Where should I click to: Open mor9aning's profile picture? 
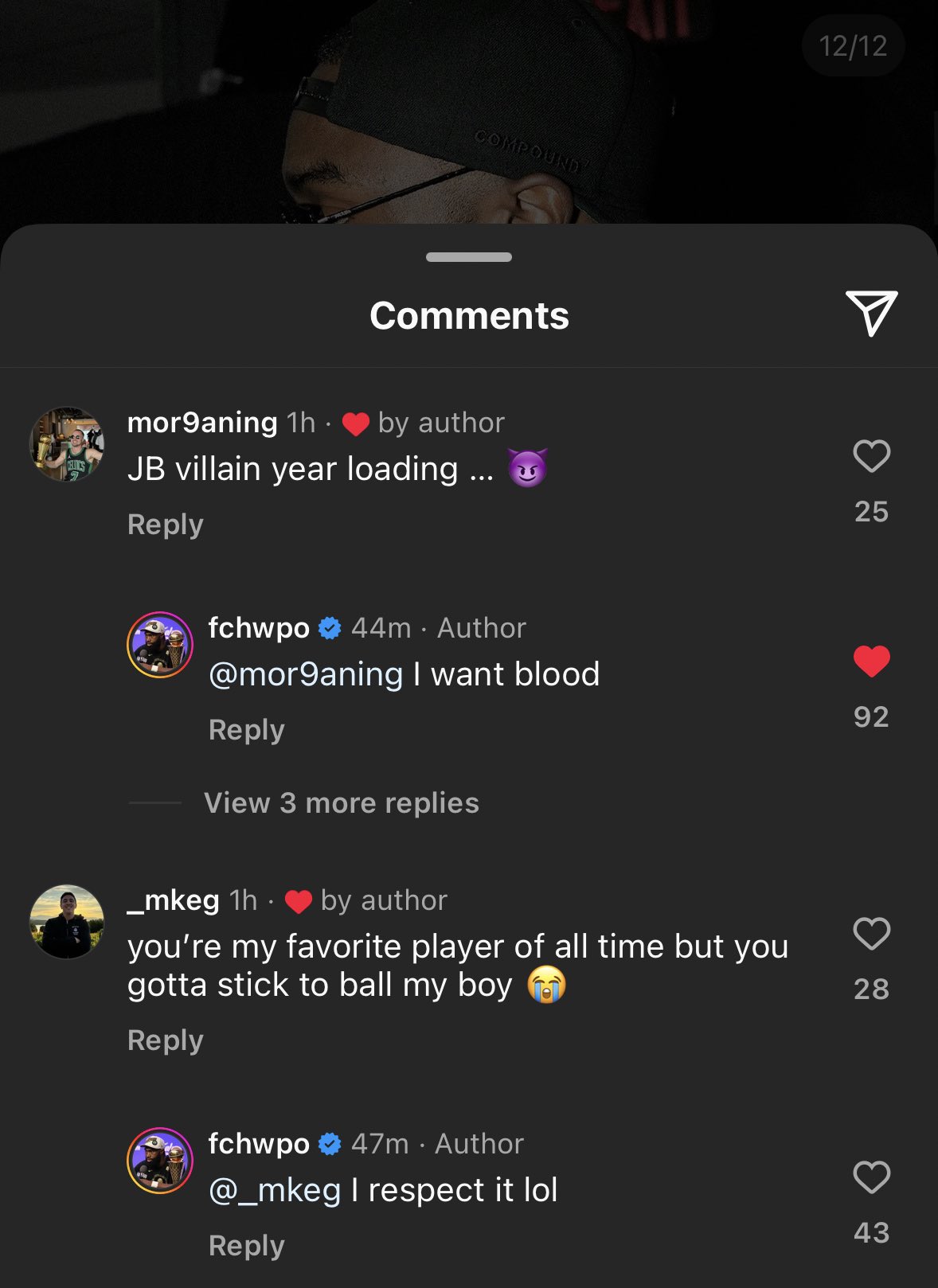tap(68, 444)
